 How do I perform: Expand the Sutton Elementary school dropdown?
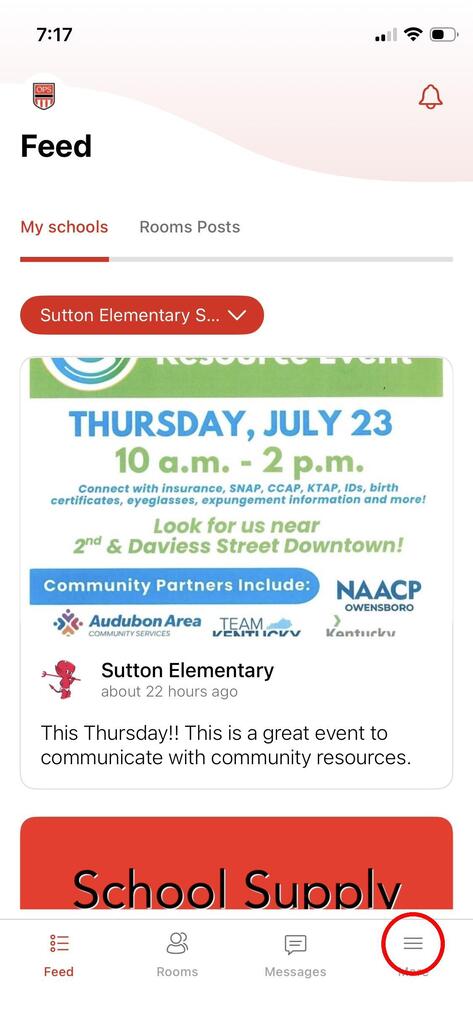tap(142, 315)
